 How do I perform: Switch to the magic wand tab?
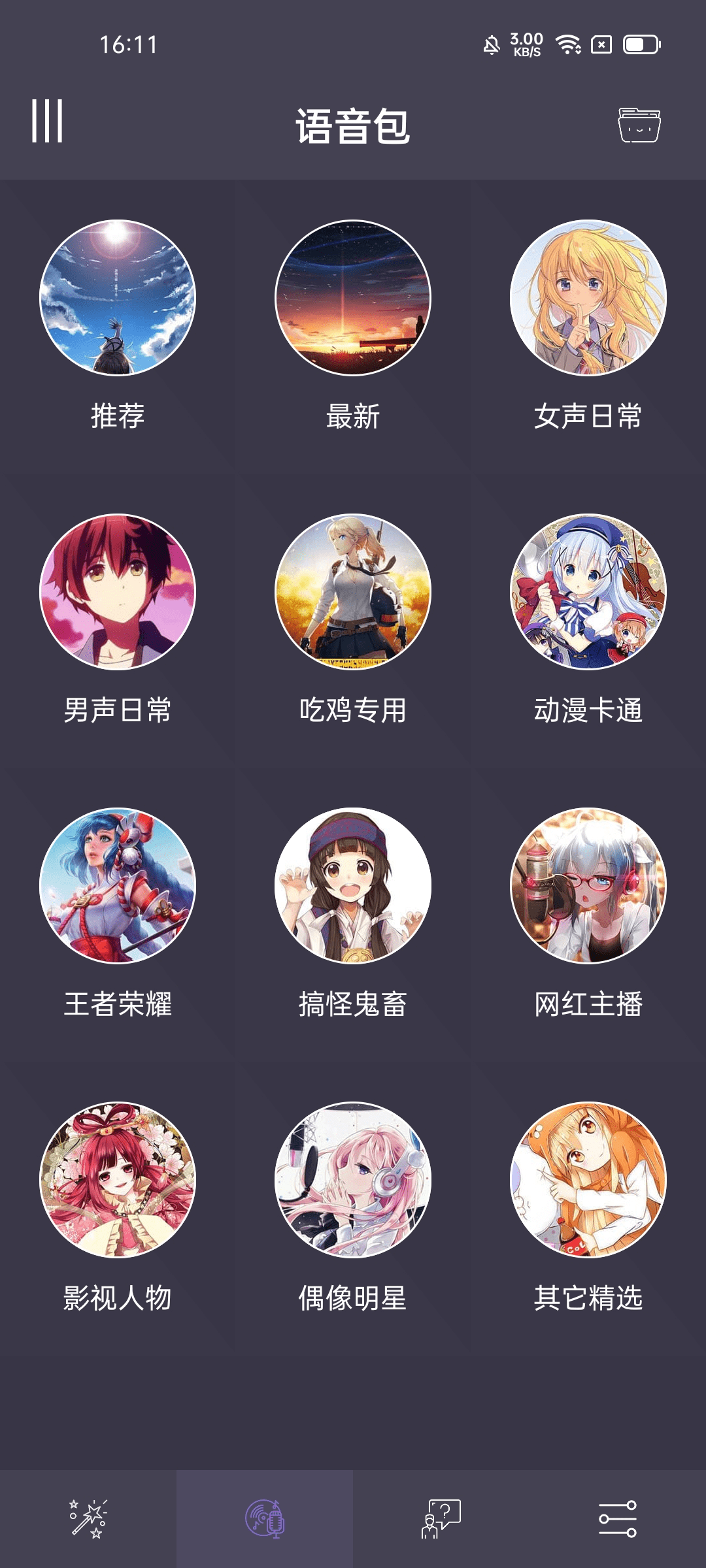pos(88,1519)
